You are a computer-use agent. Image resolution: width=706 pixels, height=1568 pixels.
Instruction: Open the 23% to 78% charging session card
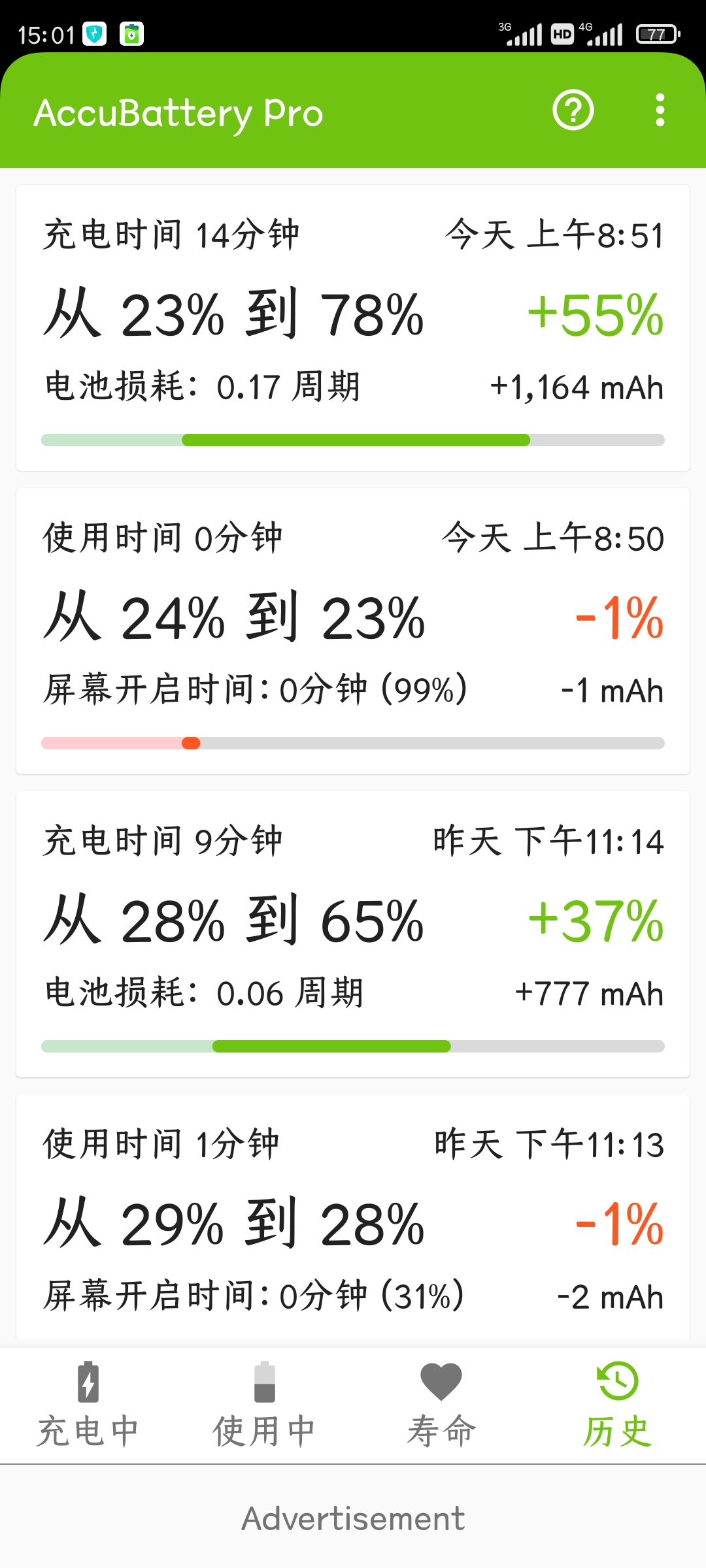[x=353, y=328]
